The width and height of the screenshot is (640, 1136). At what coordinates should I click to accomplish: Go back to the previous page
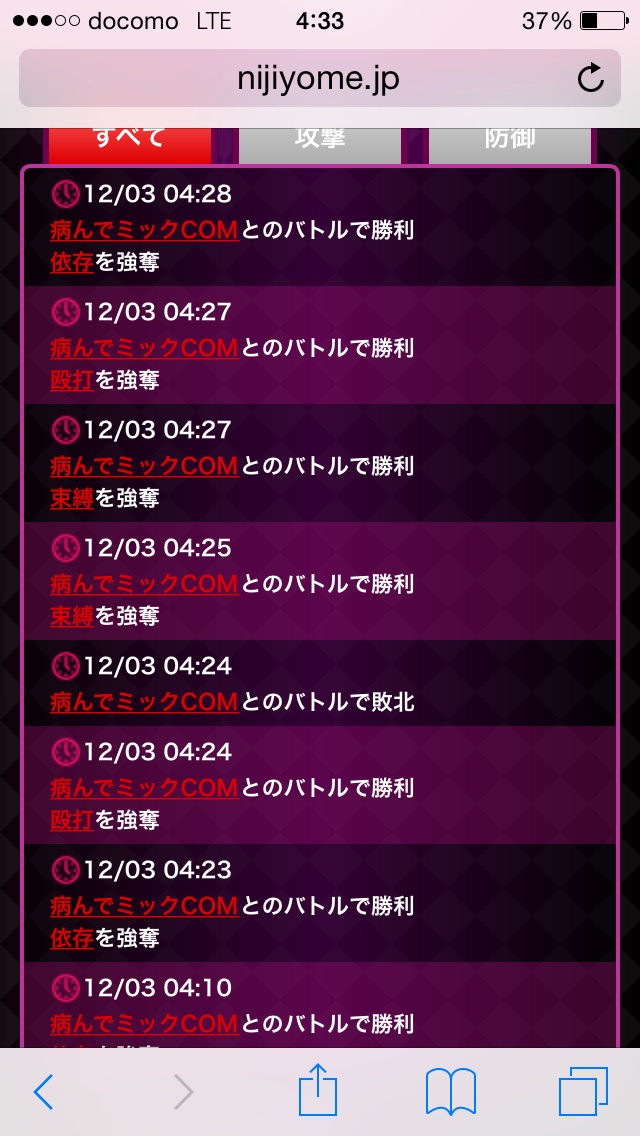pos(43,1092)
